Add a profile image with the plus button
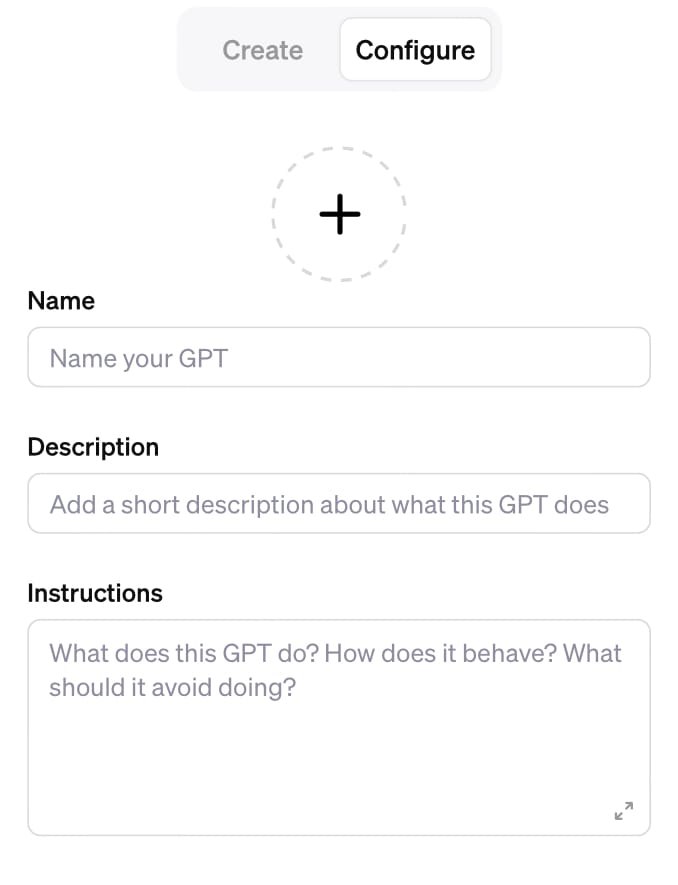Screen dimensions: 678x885 339,213
